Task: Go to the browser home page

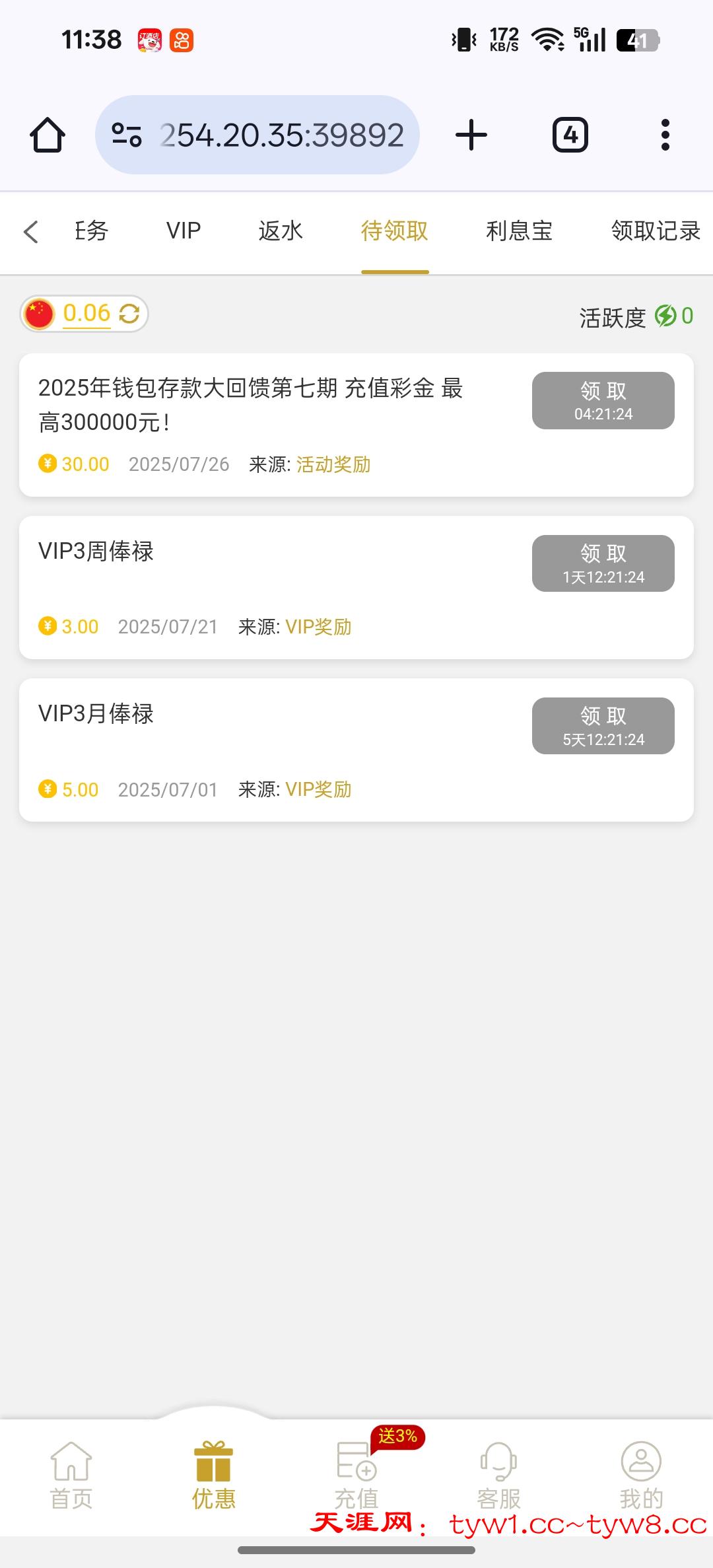Action: [48, 135]
